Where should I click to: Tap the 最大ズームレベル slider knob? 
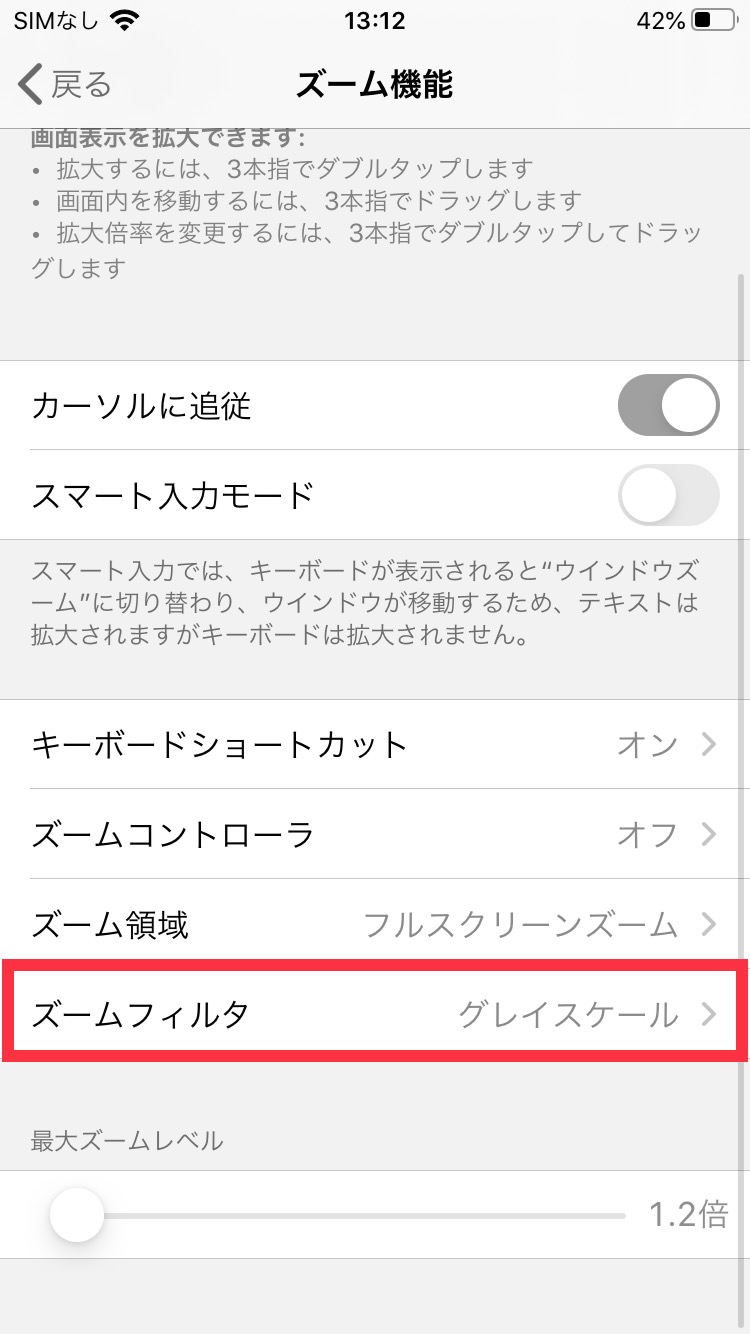(x=77, y=1215)
